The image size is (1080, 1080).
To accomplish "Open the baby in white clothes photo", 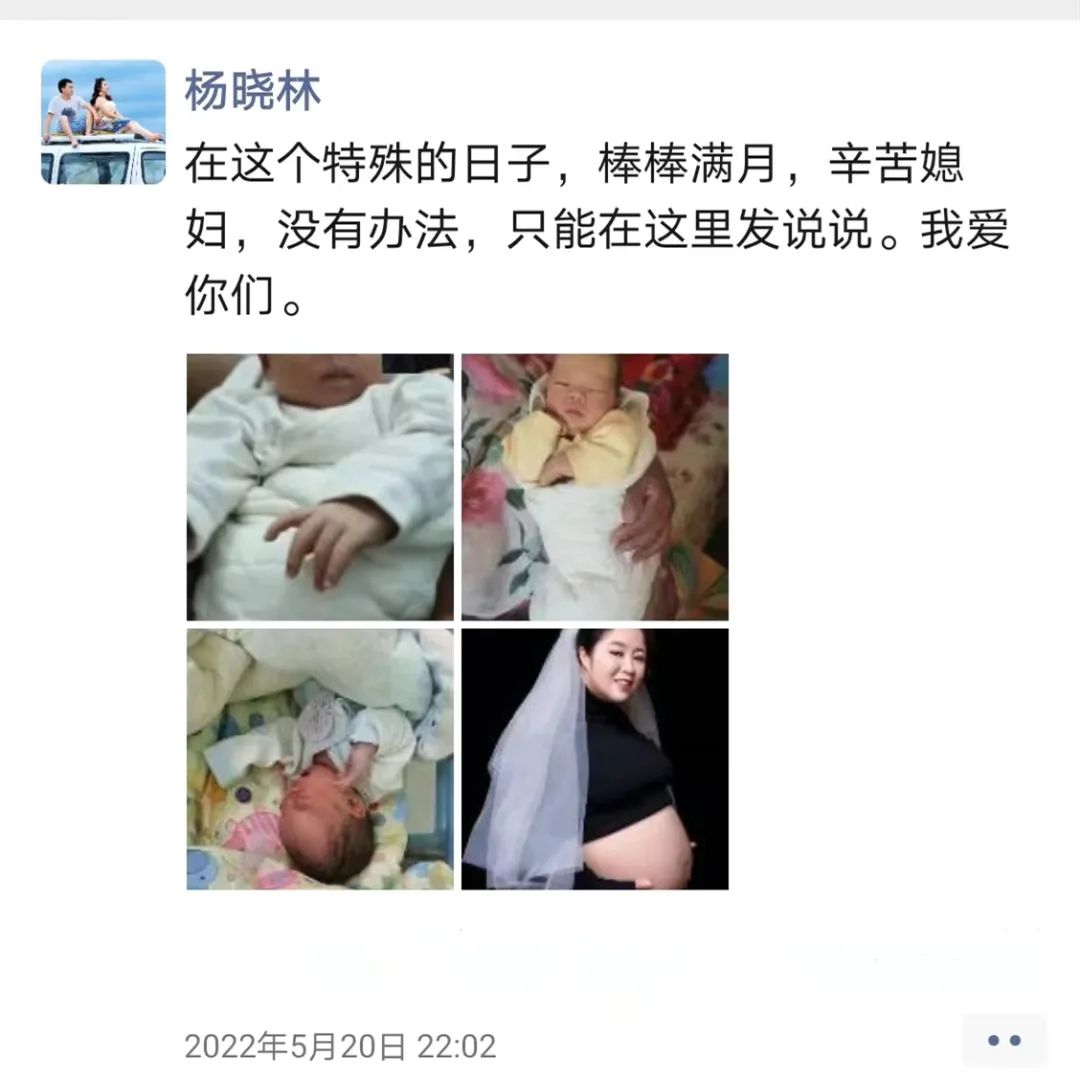I will tap(320, 487).
